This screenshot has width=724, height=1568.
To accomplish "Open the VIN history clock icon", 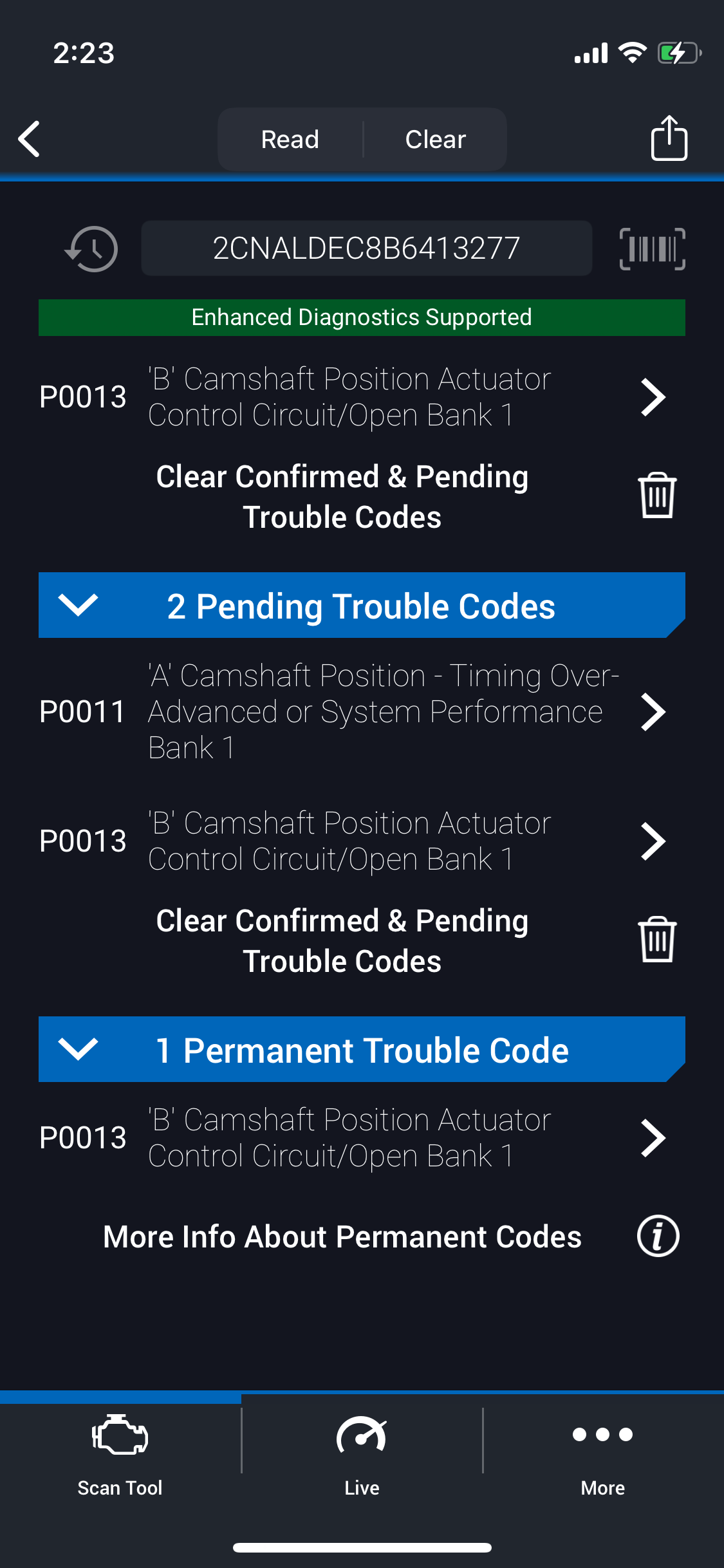I will pos(92,248).
